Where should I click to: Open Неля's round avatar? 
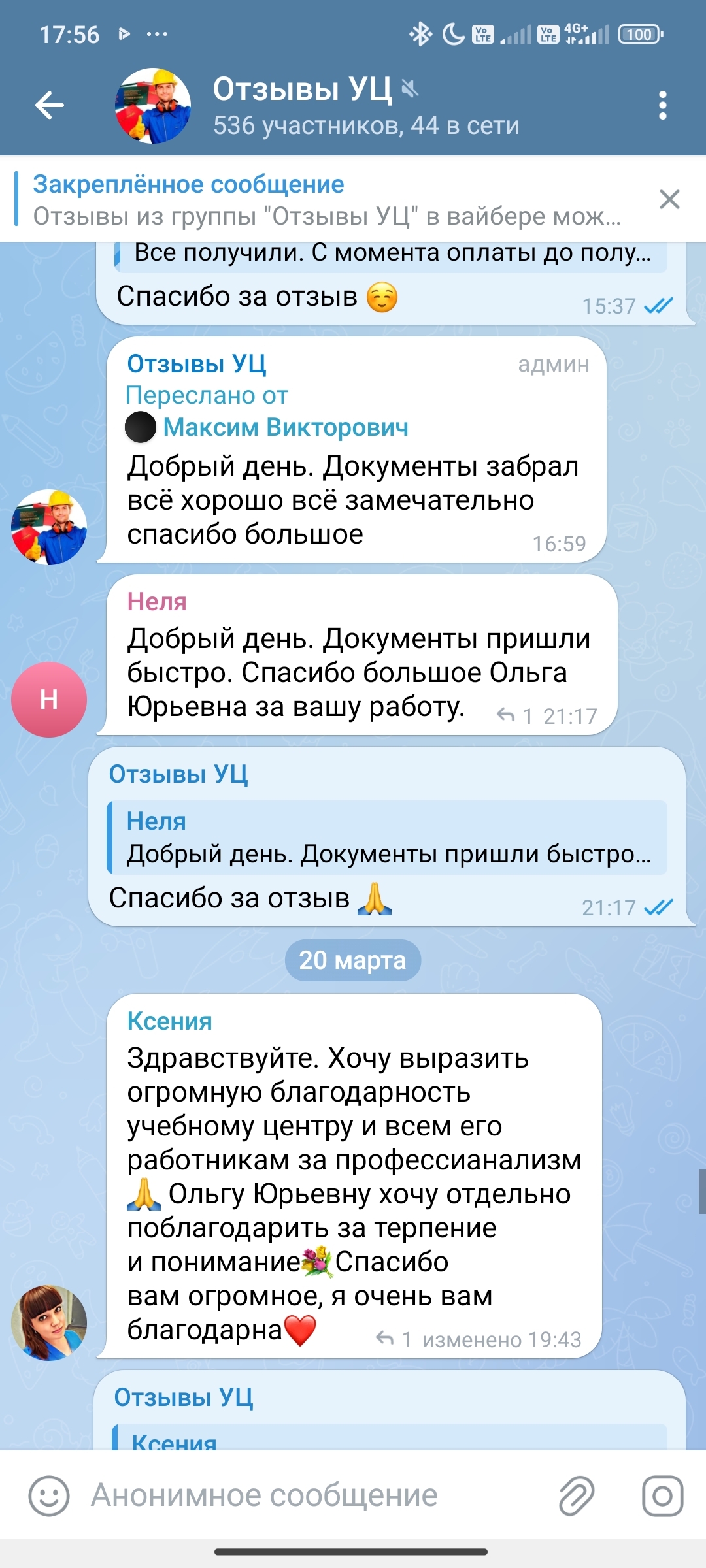(49, 700)
